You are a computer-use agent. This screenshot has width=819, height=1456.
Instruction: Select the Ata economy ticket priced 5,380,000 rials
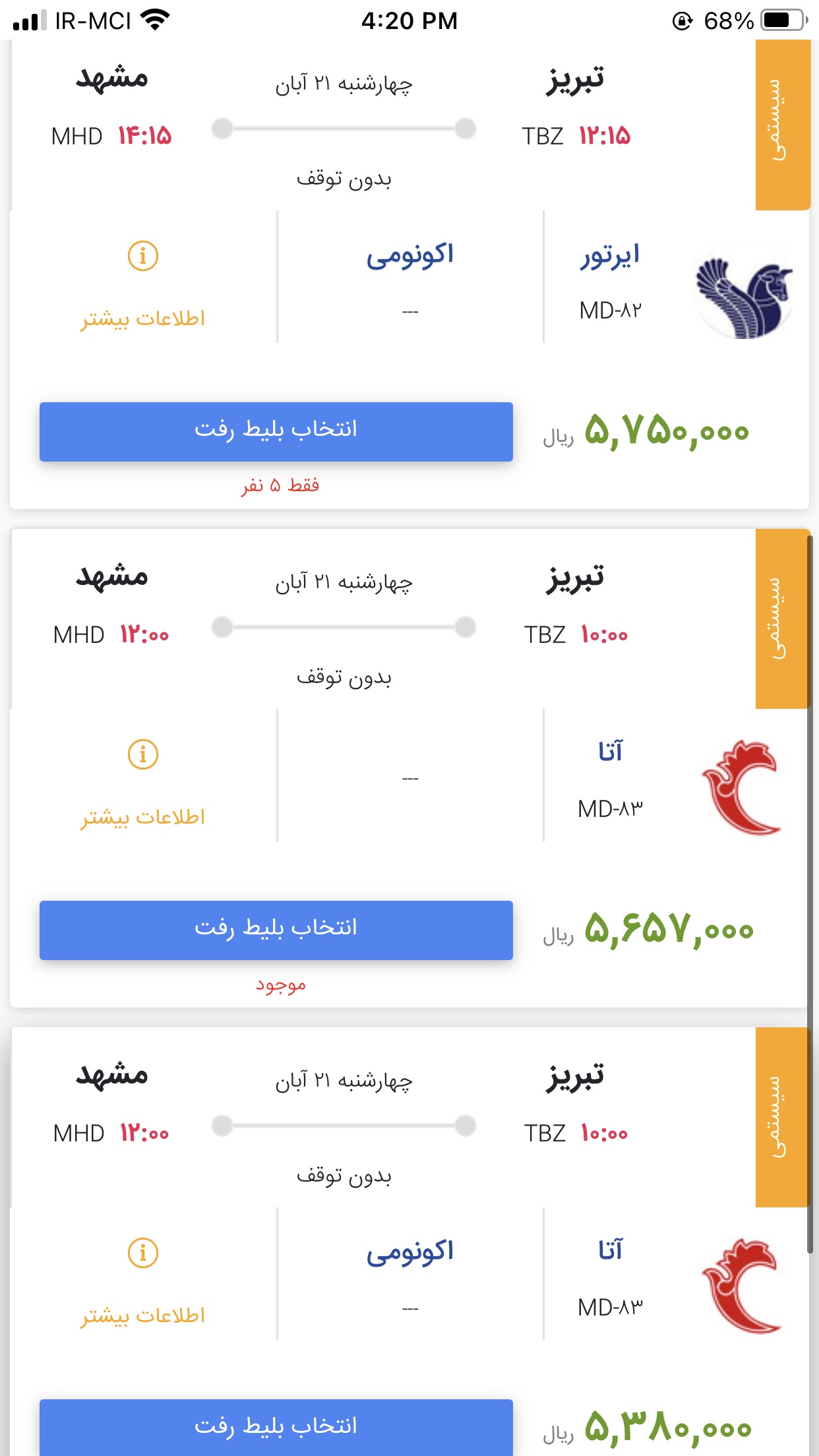click(x=276, y=1427)
